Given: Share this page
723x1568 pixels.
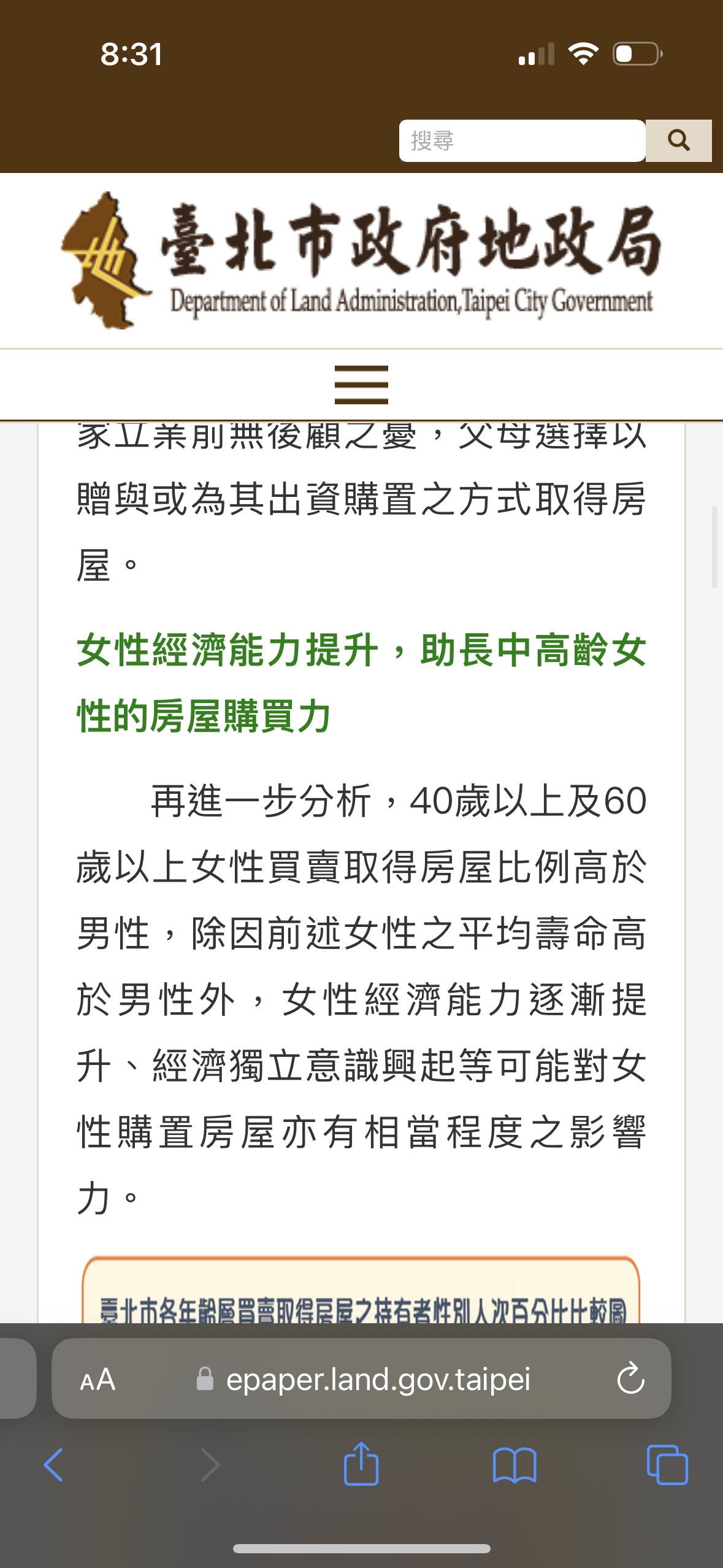Looking at the screenshot, I should coord(361,1464).
